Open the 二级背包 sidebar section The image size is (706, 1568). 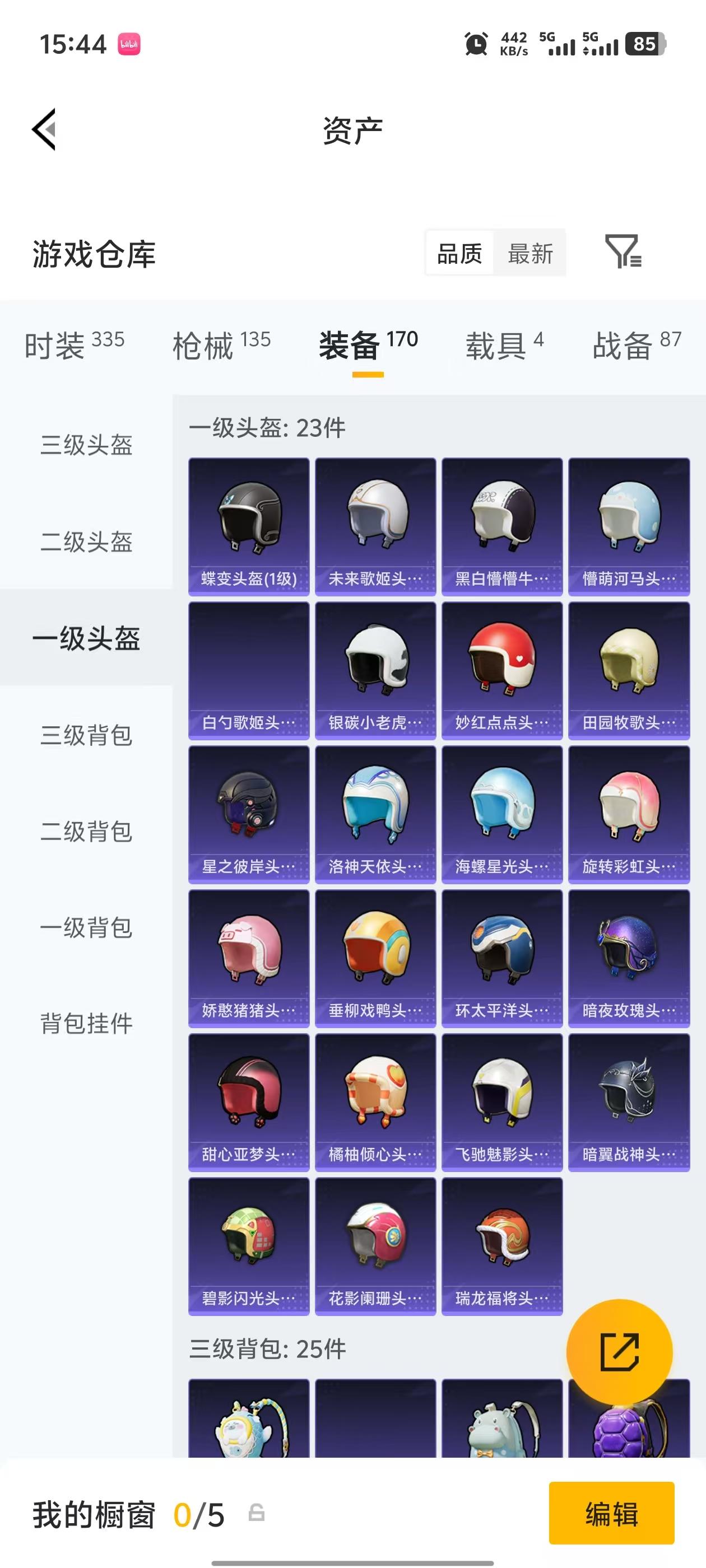click(87, 832)
